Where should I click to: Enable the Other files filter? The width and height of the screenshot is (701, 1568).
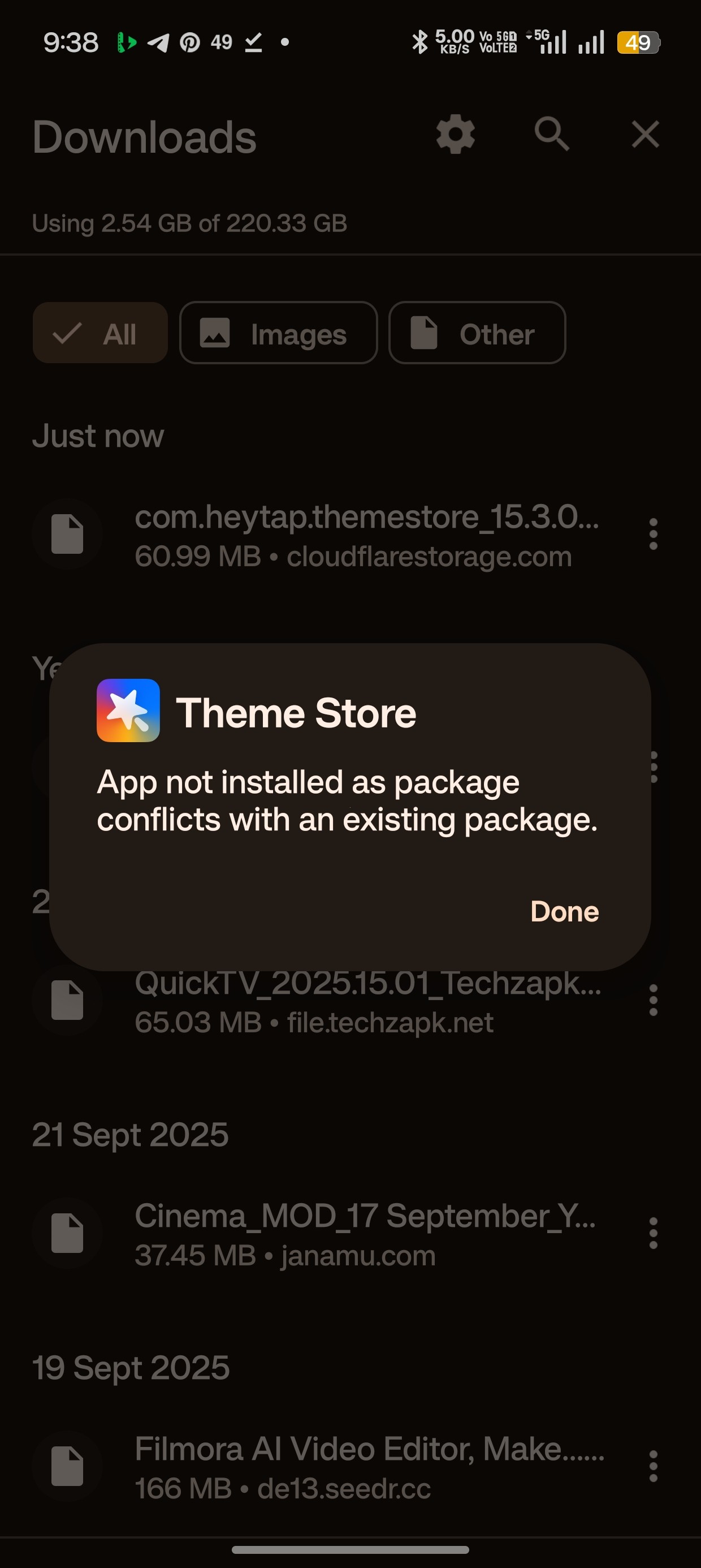[477, 334]
